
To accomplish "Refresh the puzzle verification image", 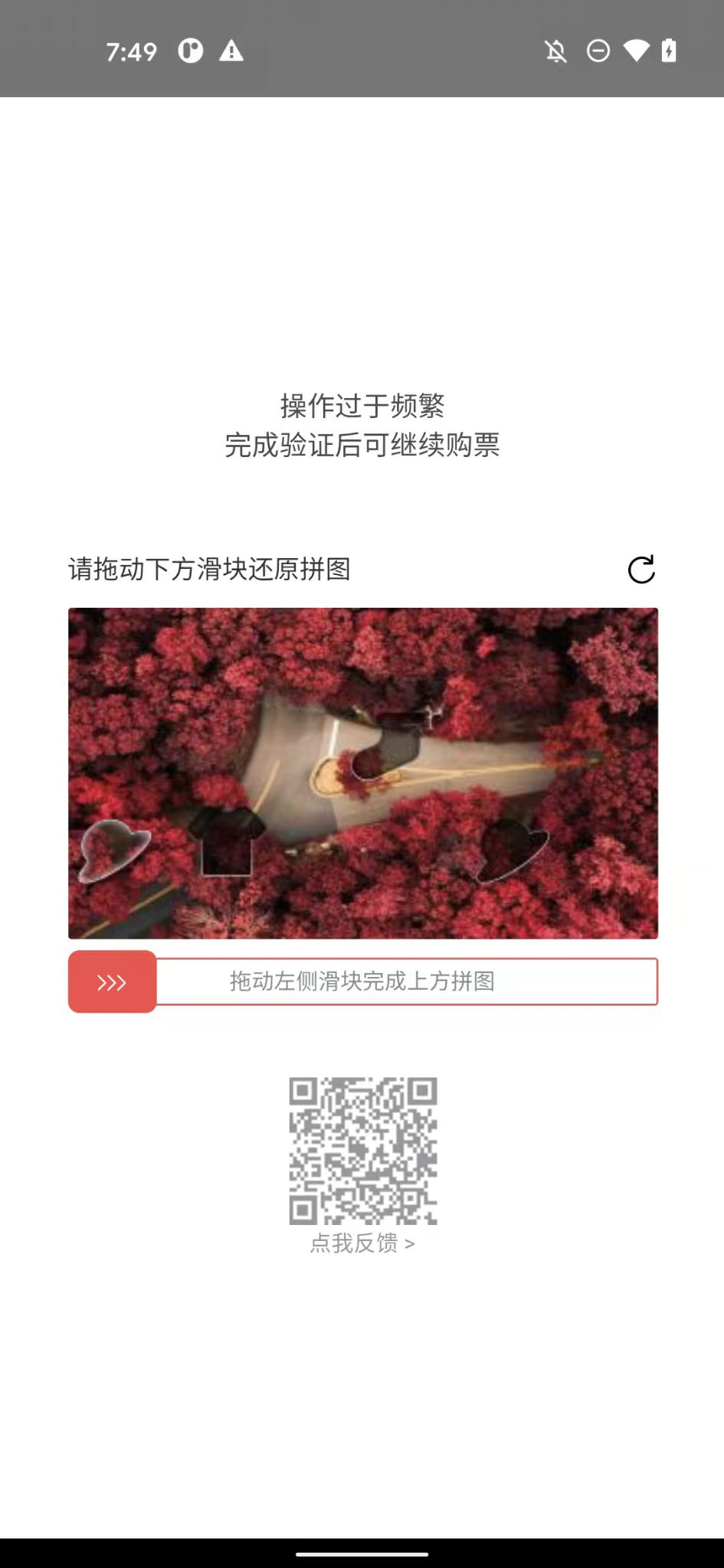I will click(641, 570).
